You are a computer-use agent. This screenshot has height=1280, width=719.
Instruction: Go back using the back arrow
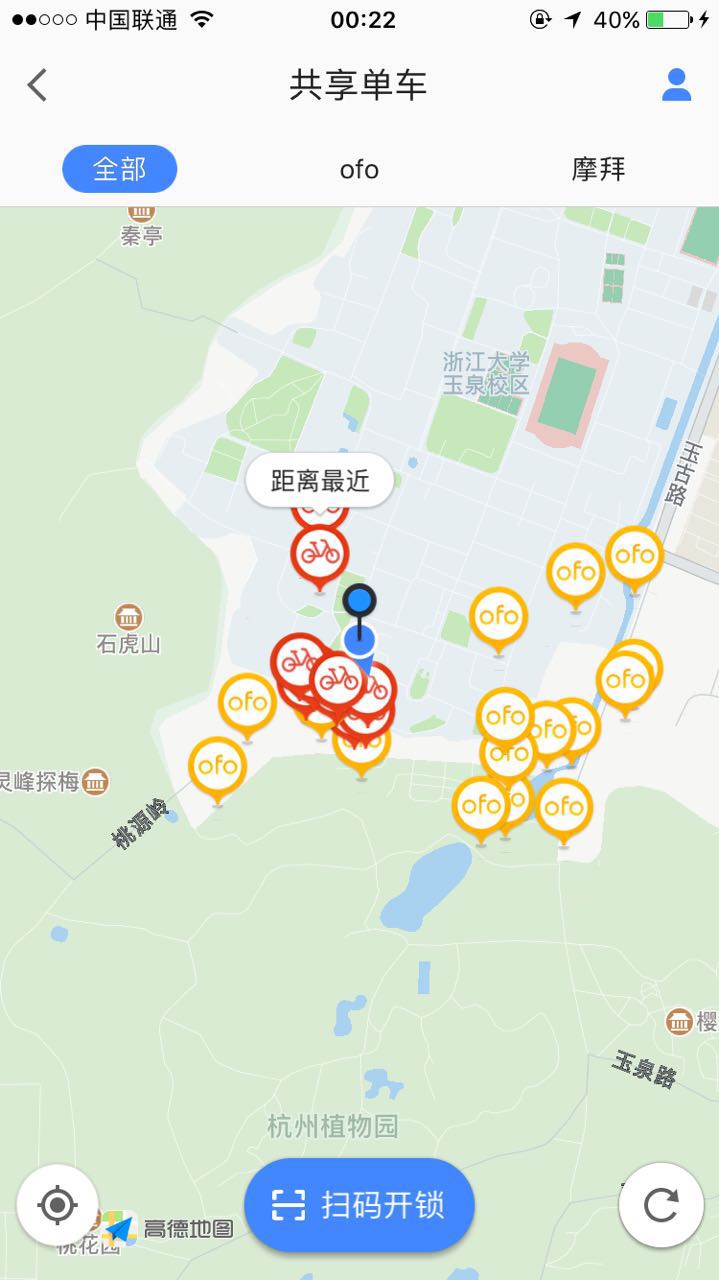point(37,85)
